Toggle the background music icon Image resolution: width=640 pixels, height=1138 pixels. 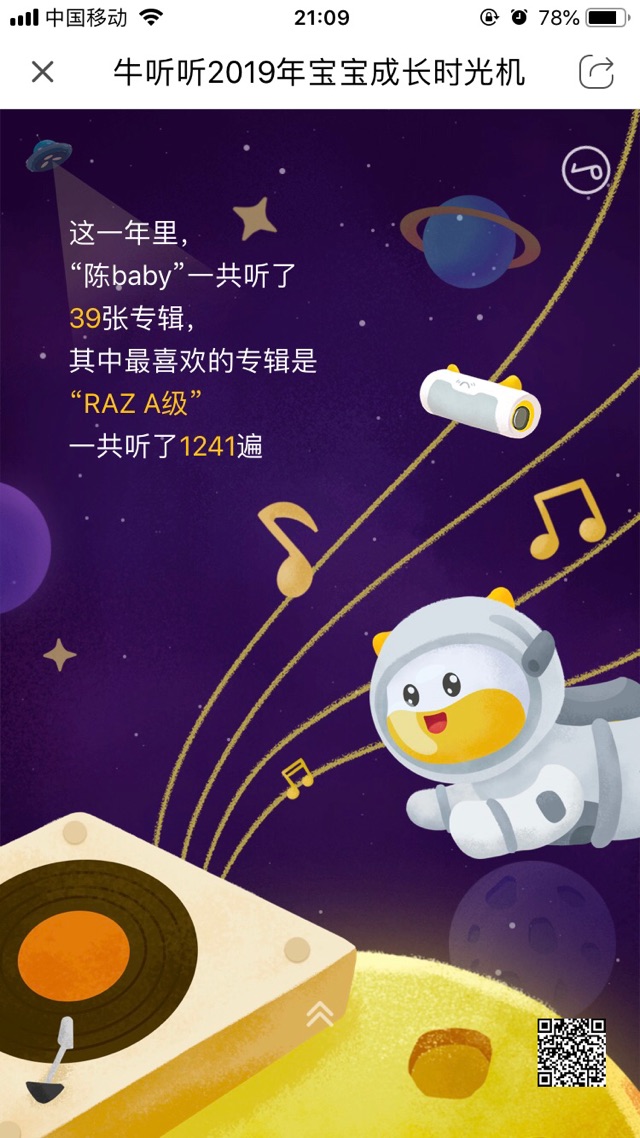(585, 170)
